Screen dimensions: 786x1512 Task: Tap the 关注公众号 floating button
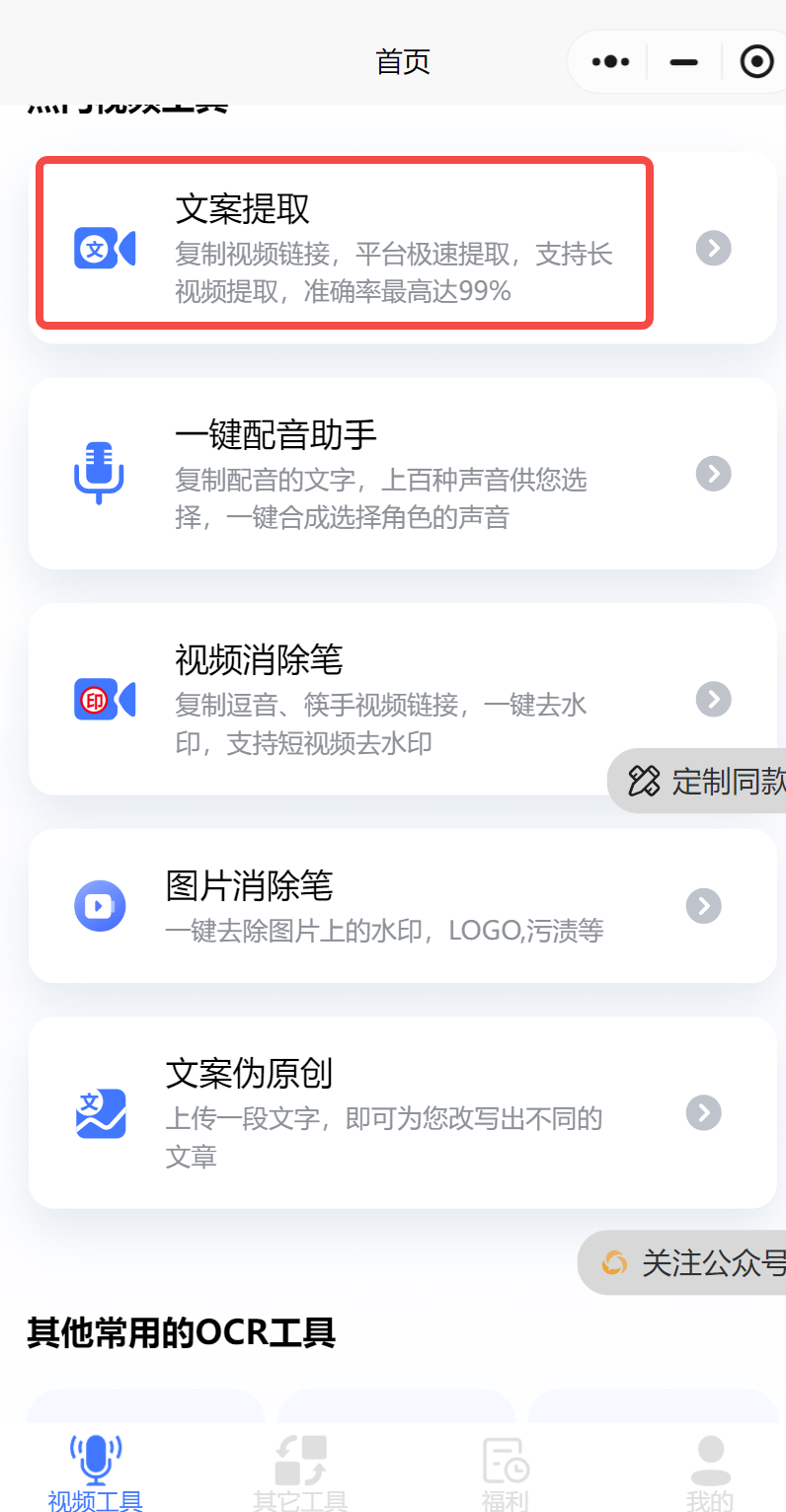click(x=693, y=1262)
